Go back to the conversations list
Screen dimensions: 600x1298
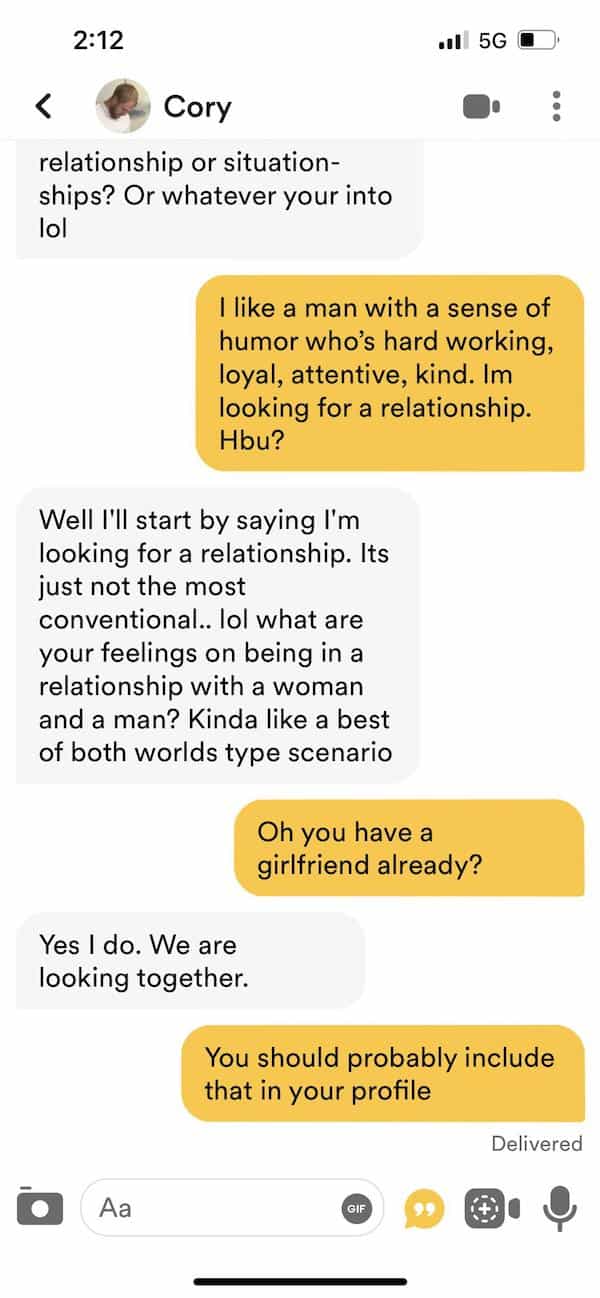click(43, 106)
